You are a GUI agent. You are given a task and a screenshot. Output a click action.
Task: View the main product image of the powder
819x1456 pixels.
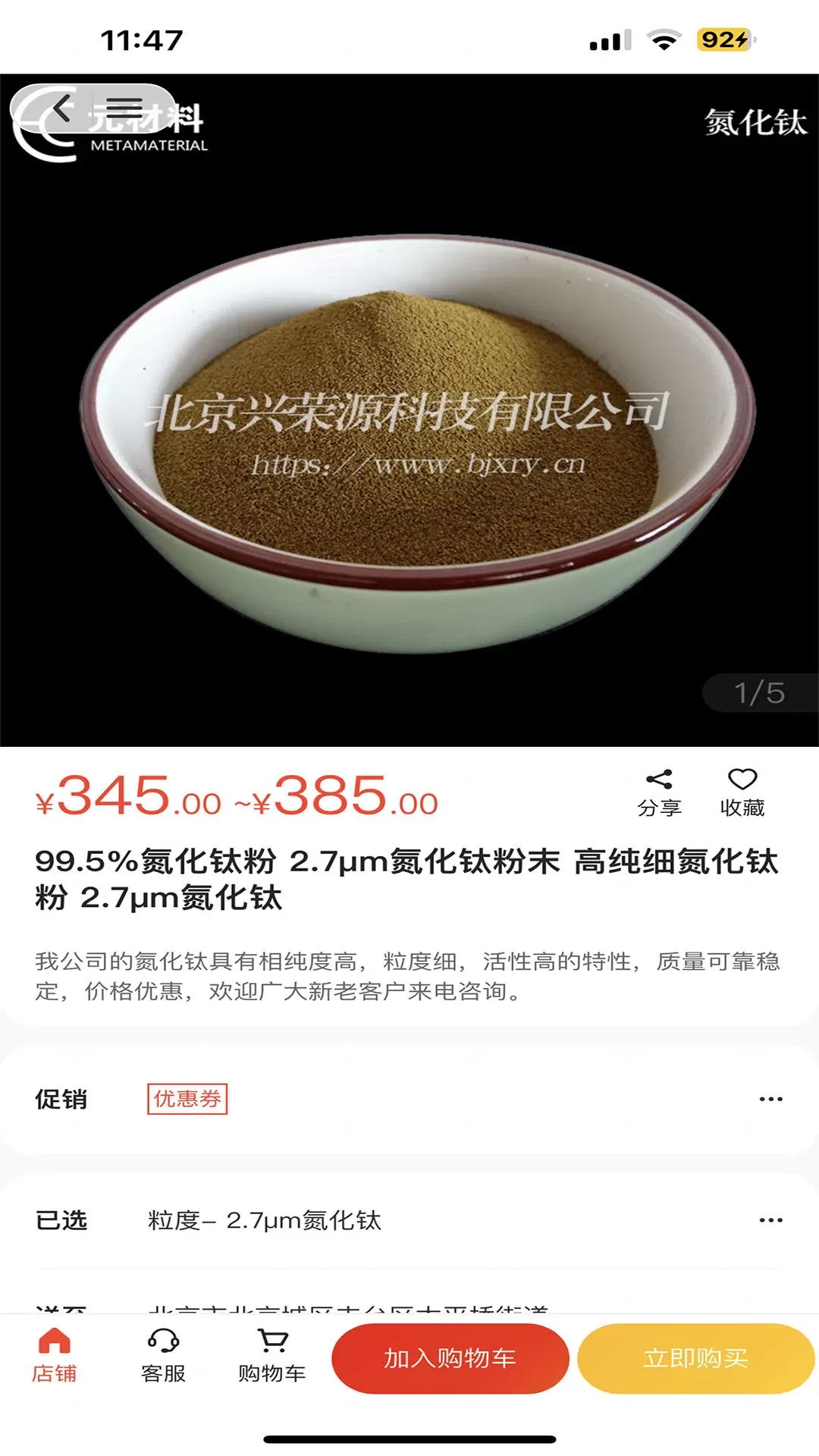pyautogui.click(x=409, y=410)
